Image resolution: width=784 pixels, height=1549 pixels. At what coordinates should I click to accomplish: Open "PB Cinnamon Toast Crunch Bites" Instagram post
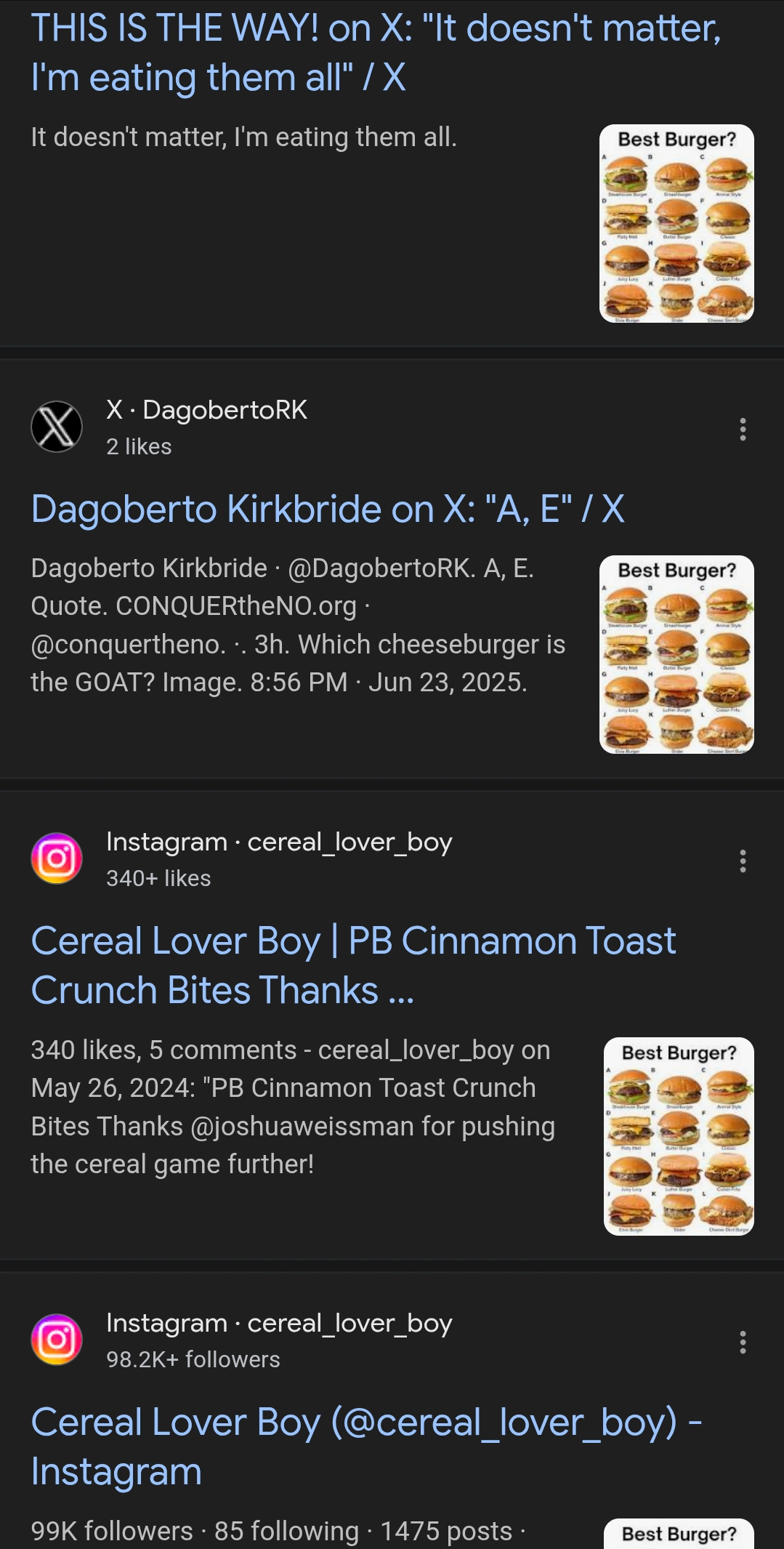tap(353, 965)
